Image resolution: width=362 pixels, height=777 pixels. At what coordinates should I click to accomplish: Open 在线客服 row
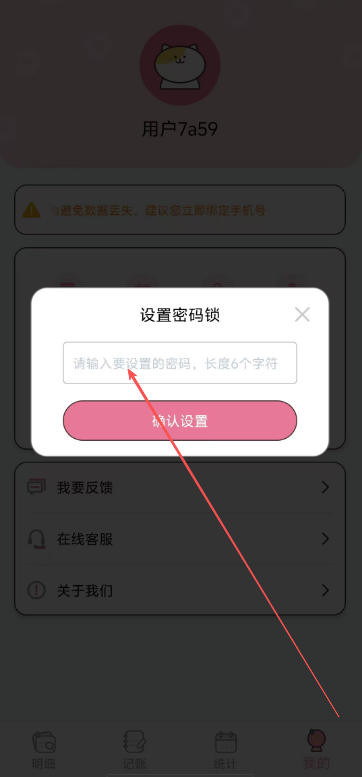[180, 539]
